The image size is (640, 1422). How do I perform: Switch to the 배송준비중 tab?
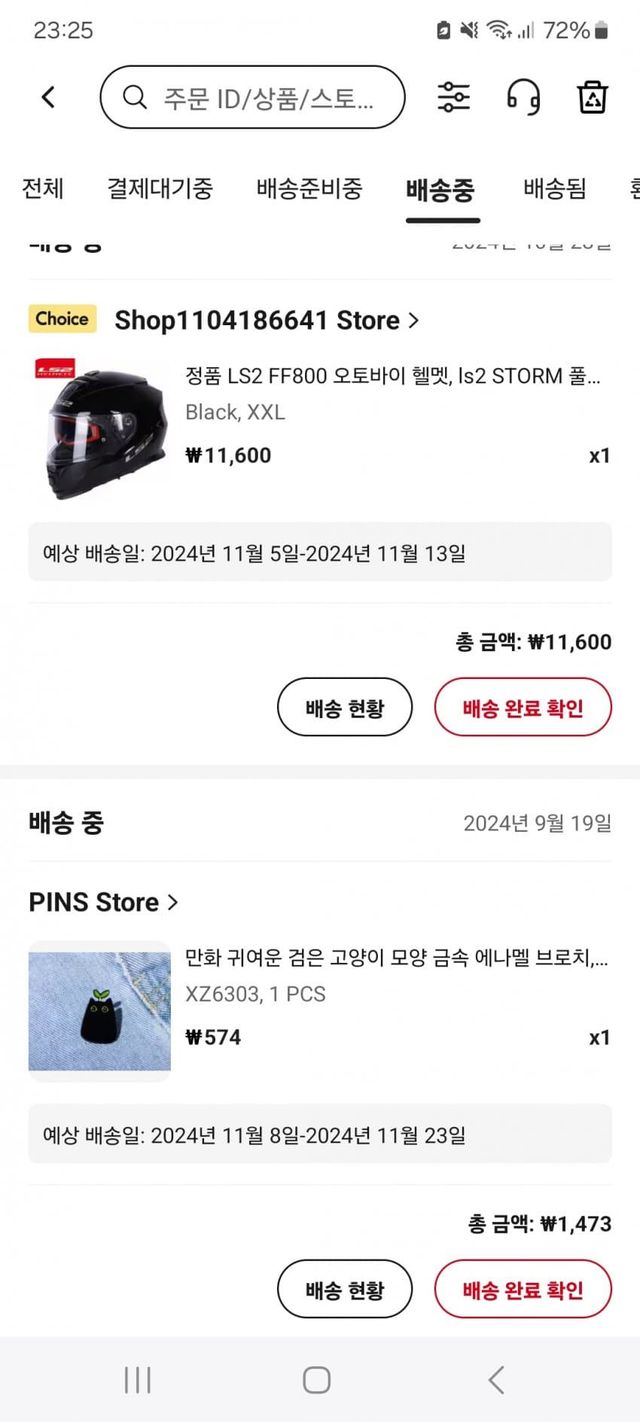tap(309, 188)
